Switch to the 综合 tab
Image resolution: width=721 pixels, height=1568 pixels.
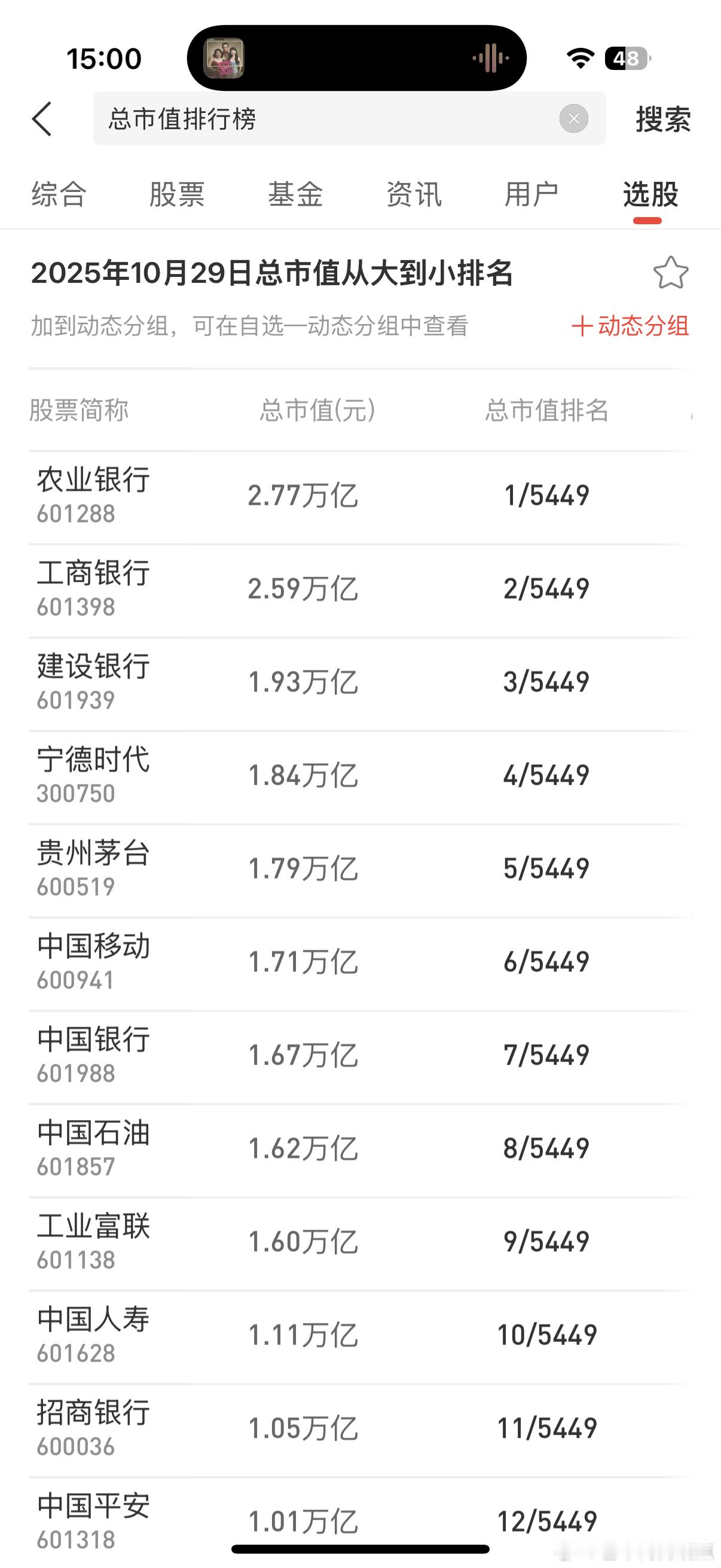coord(59,195)
